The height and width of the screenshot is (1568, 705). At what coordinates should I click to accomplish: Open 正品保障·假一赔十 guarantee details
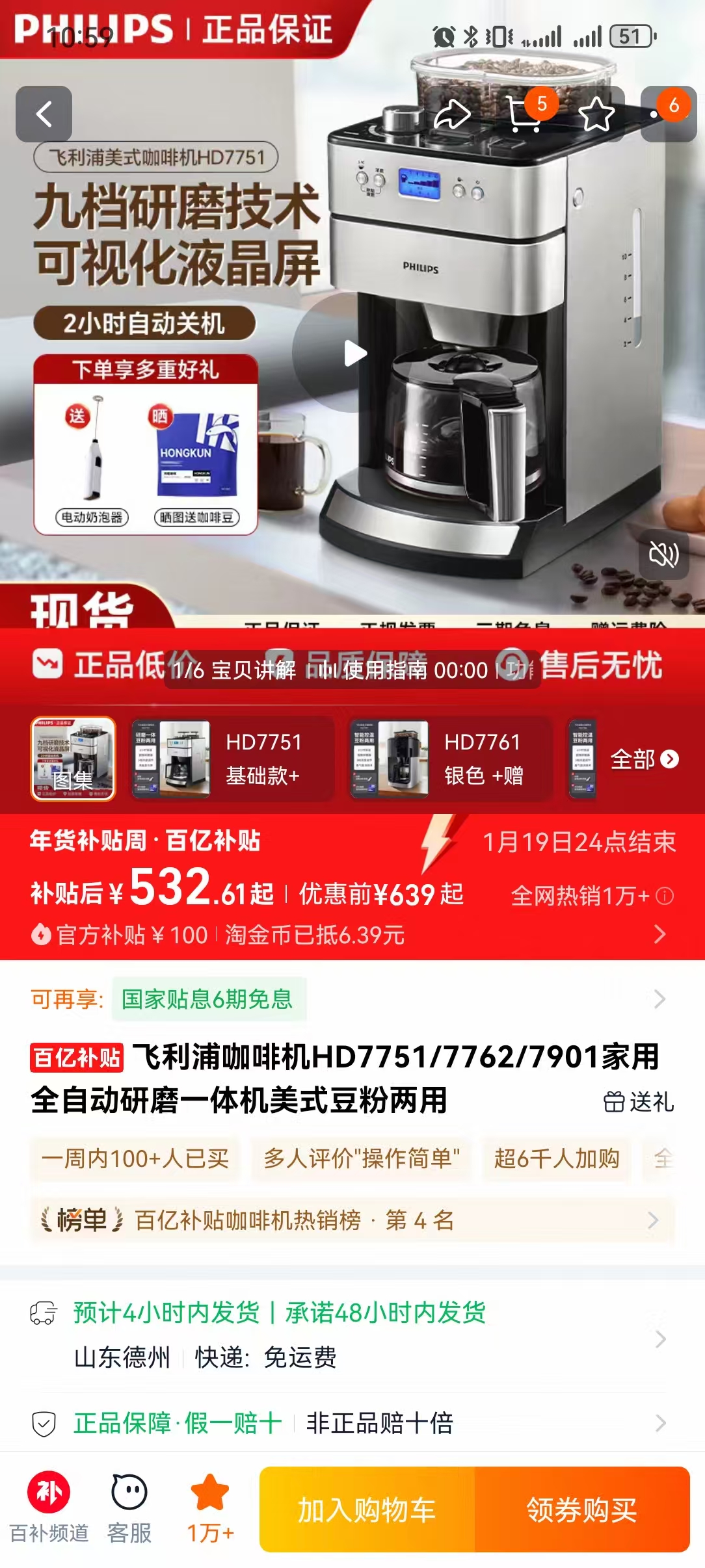point(351,1423)
